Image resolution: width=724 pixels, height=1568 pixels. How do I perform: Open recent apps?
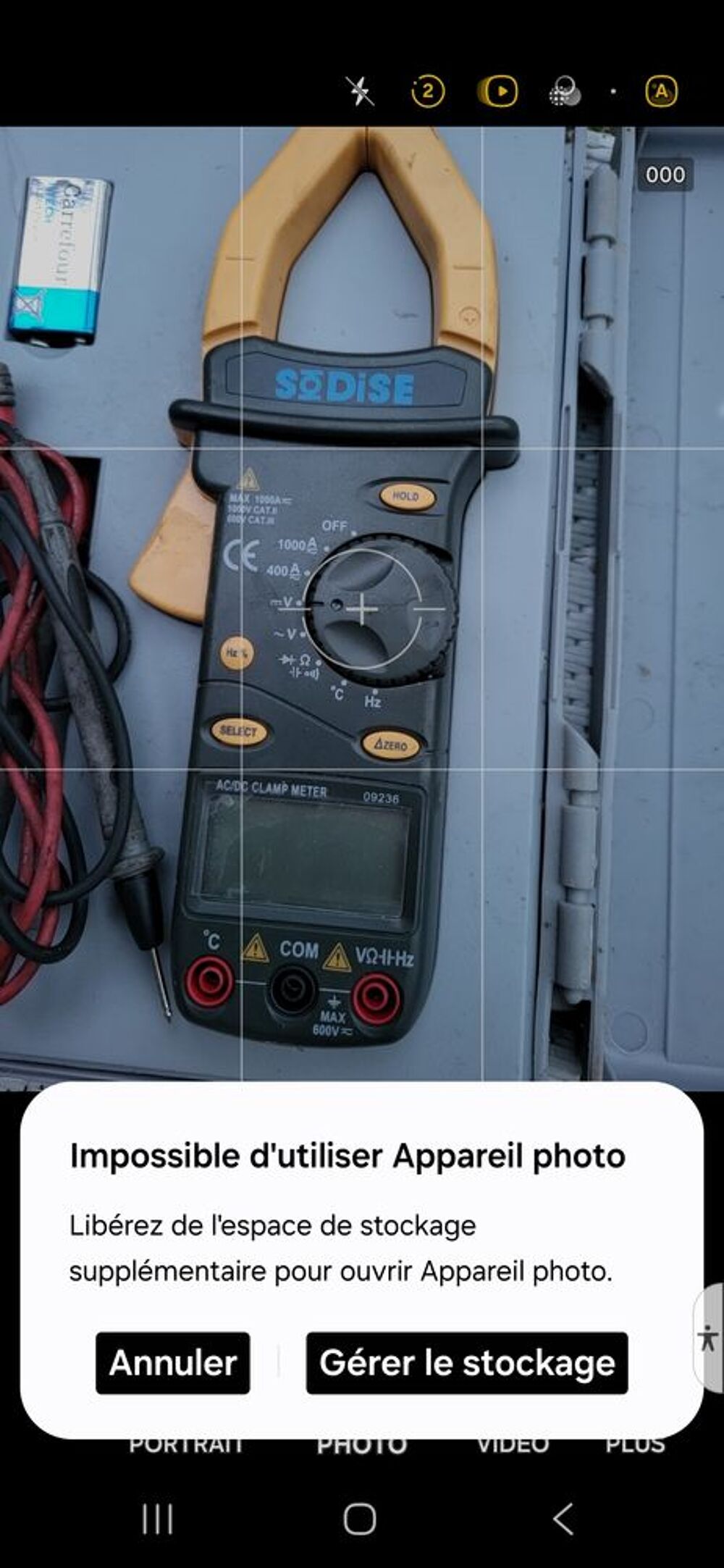pyautogui.click(x=157, y=1519)
